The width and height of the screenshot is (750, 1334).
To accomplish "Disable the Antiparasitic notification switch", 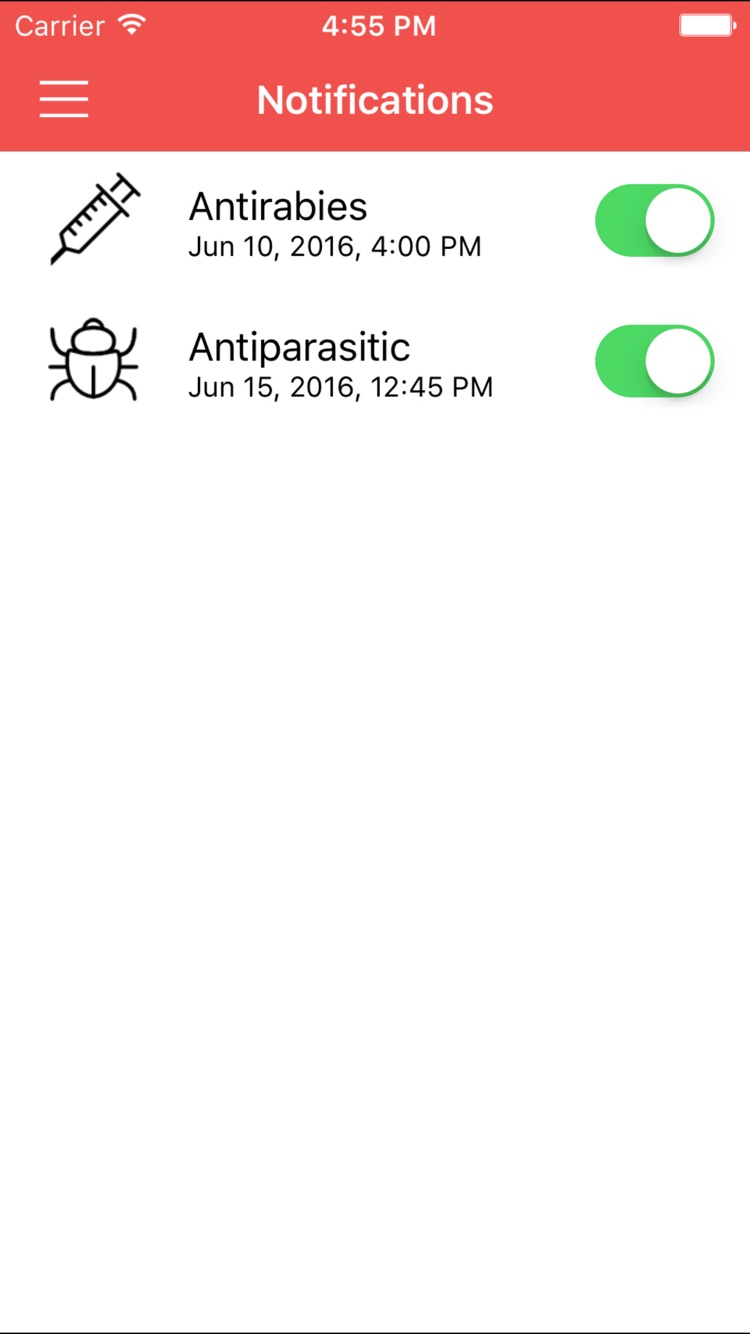I will pos(654,361).
